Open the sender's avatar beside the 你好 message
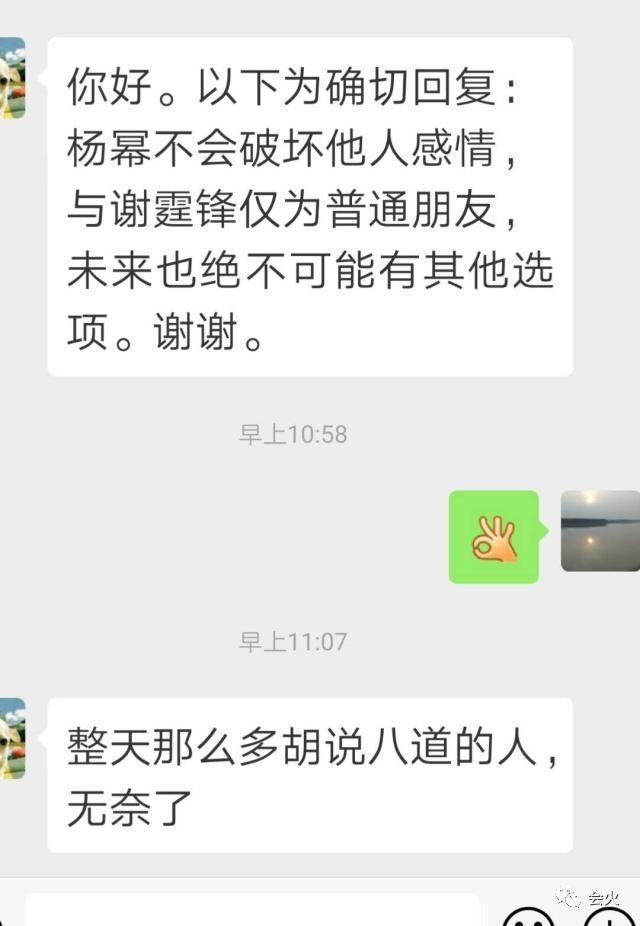This screenshot has height=926, width=640. coord(12,78)
